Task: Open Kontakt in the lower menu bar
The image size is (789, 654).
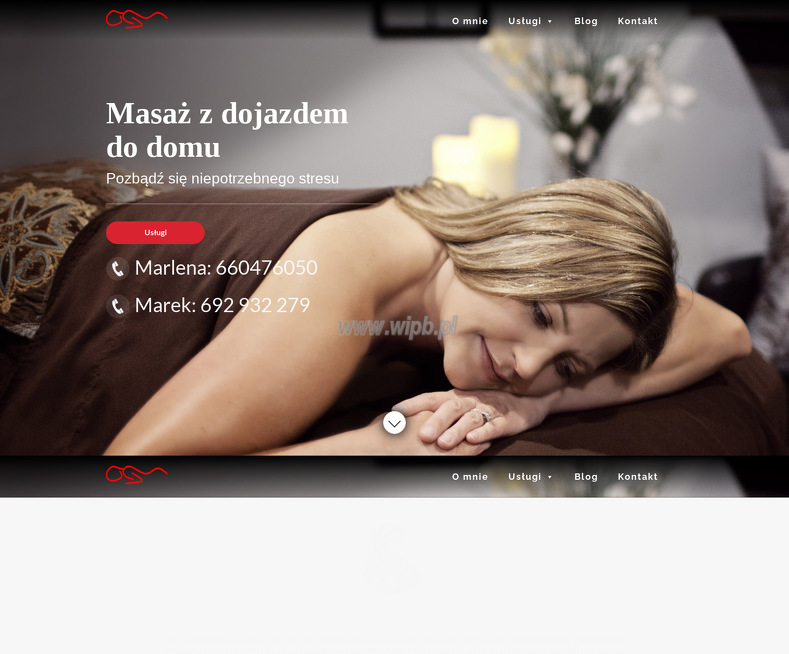Action: tap(637, 477)
